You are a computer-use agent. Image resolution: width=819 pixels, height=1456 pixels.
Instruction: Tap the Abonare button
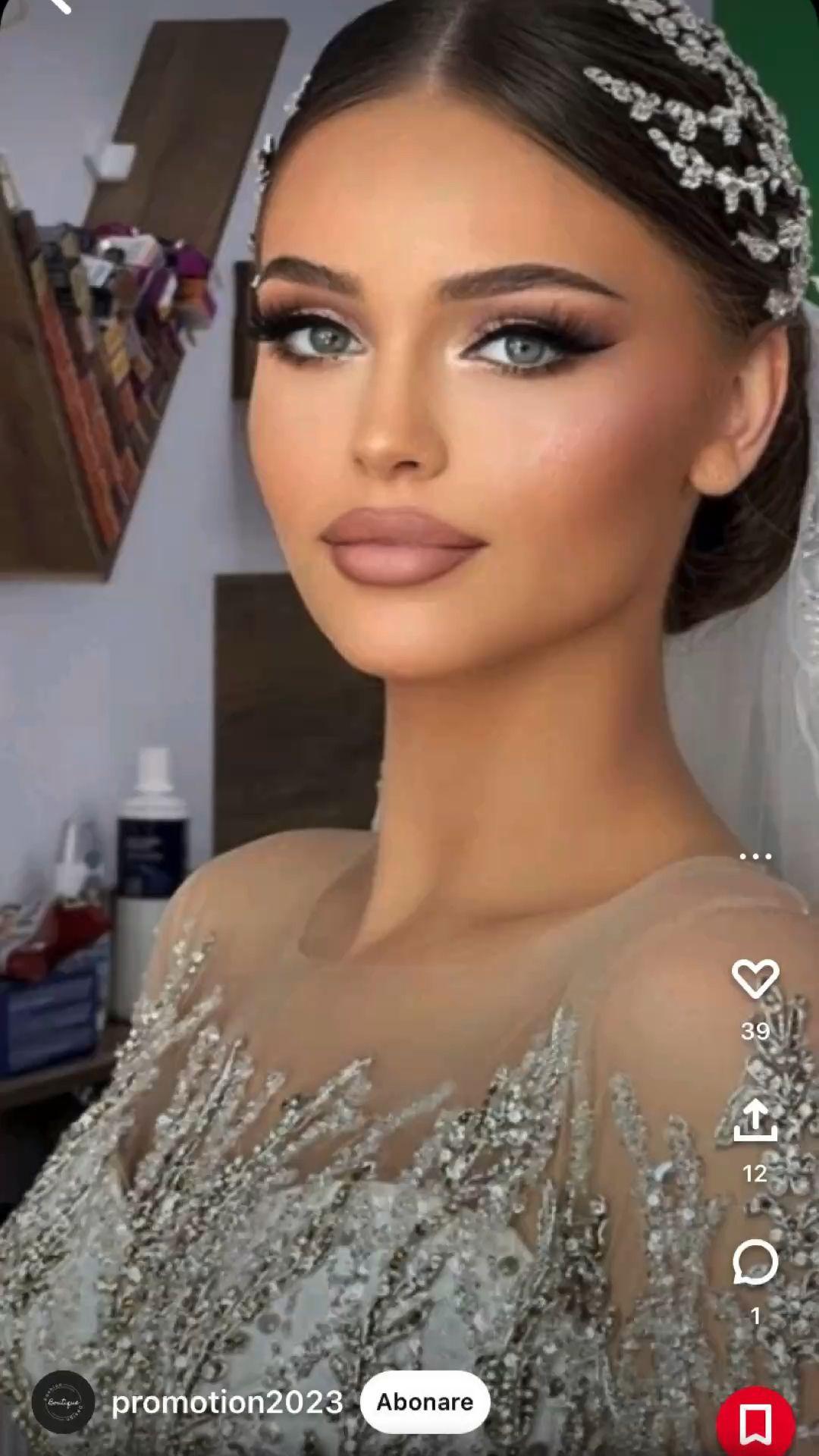[x=425, y=1402]
